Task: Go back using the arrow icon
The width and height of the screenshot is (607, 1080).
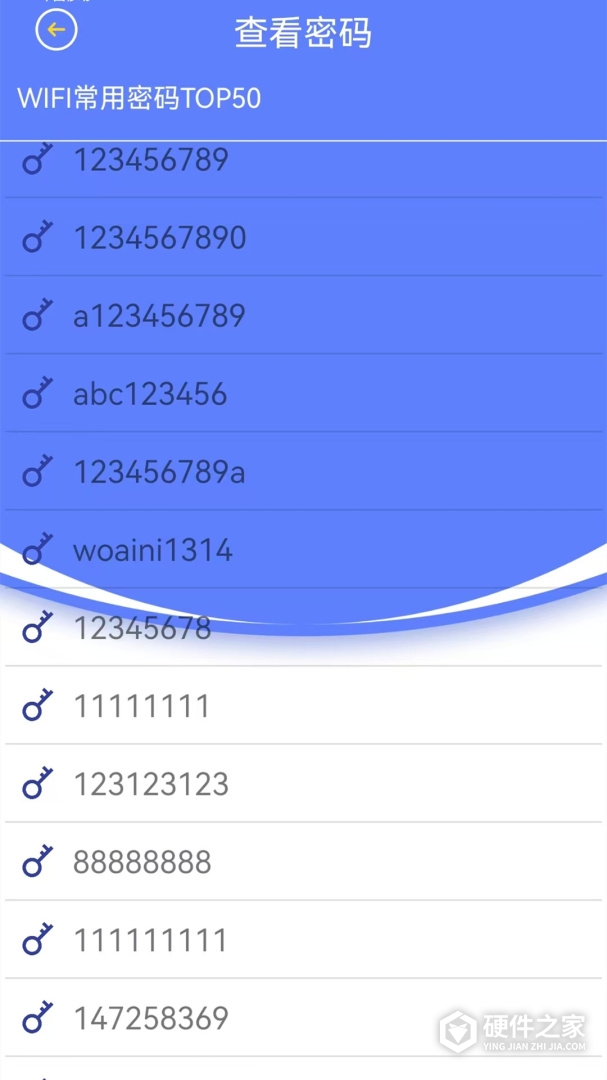Action: point(56,30)
